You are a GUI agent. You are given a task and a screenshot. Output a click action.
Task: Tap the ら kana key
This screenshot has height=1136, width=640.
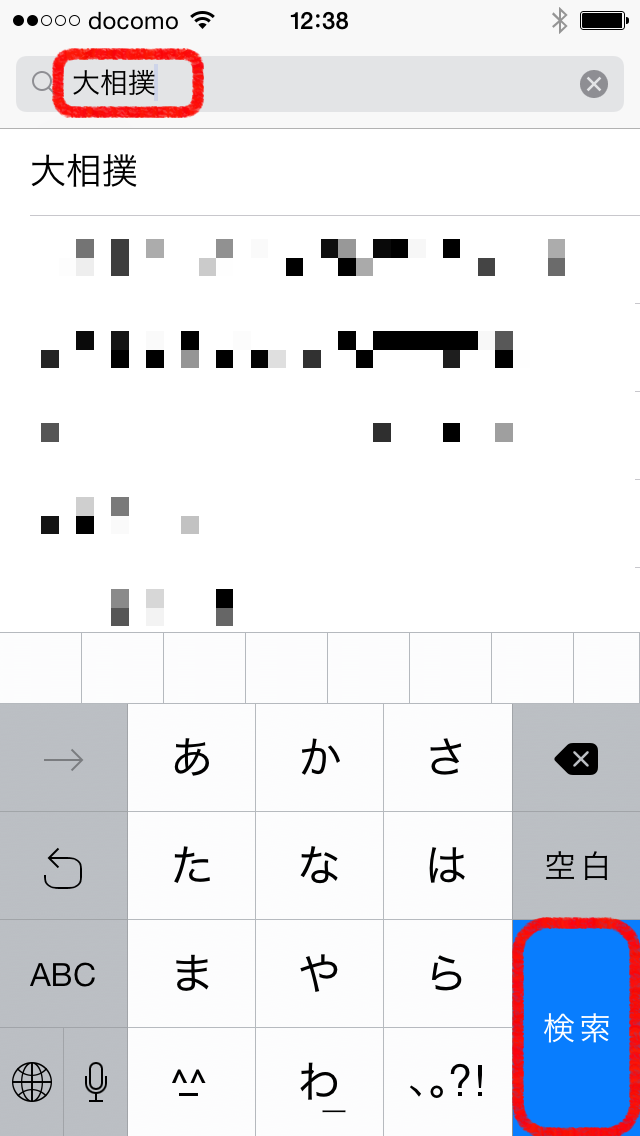coord(447,974)
